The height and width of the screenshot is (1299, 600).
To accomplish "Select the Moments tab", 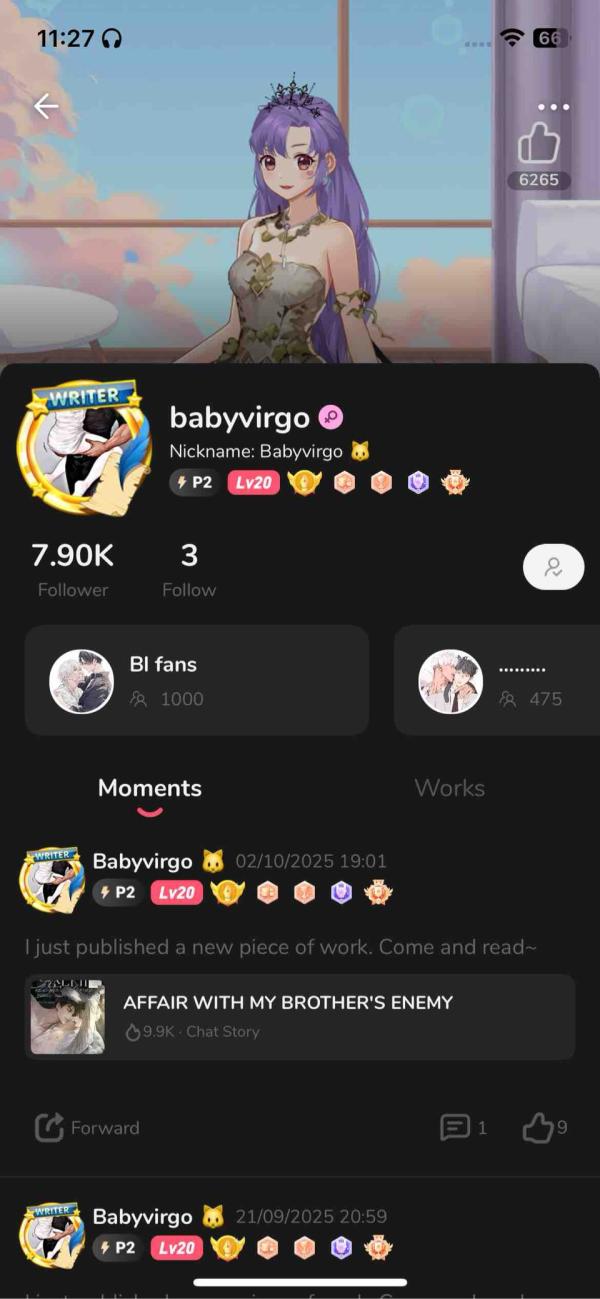I will tap(150, 788).
